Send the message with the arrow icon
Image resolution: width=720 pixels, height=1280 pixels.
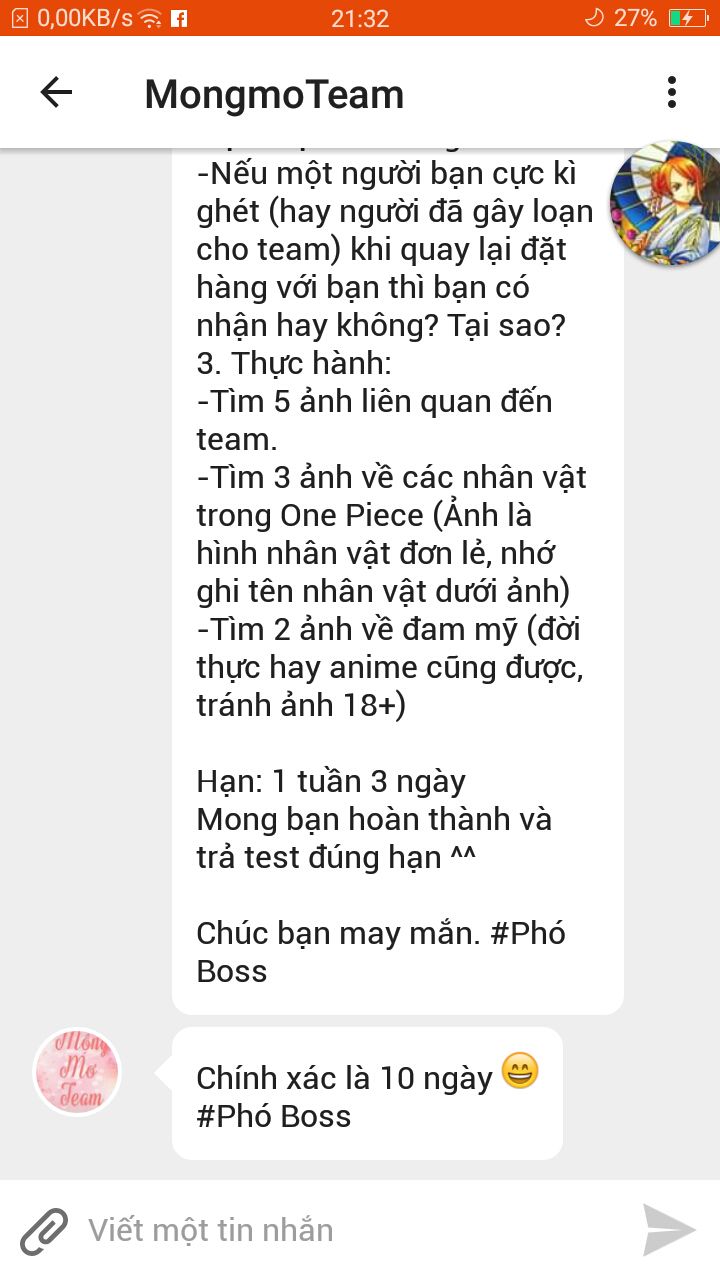pyautogui.click(x=668, y=1230)
